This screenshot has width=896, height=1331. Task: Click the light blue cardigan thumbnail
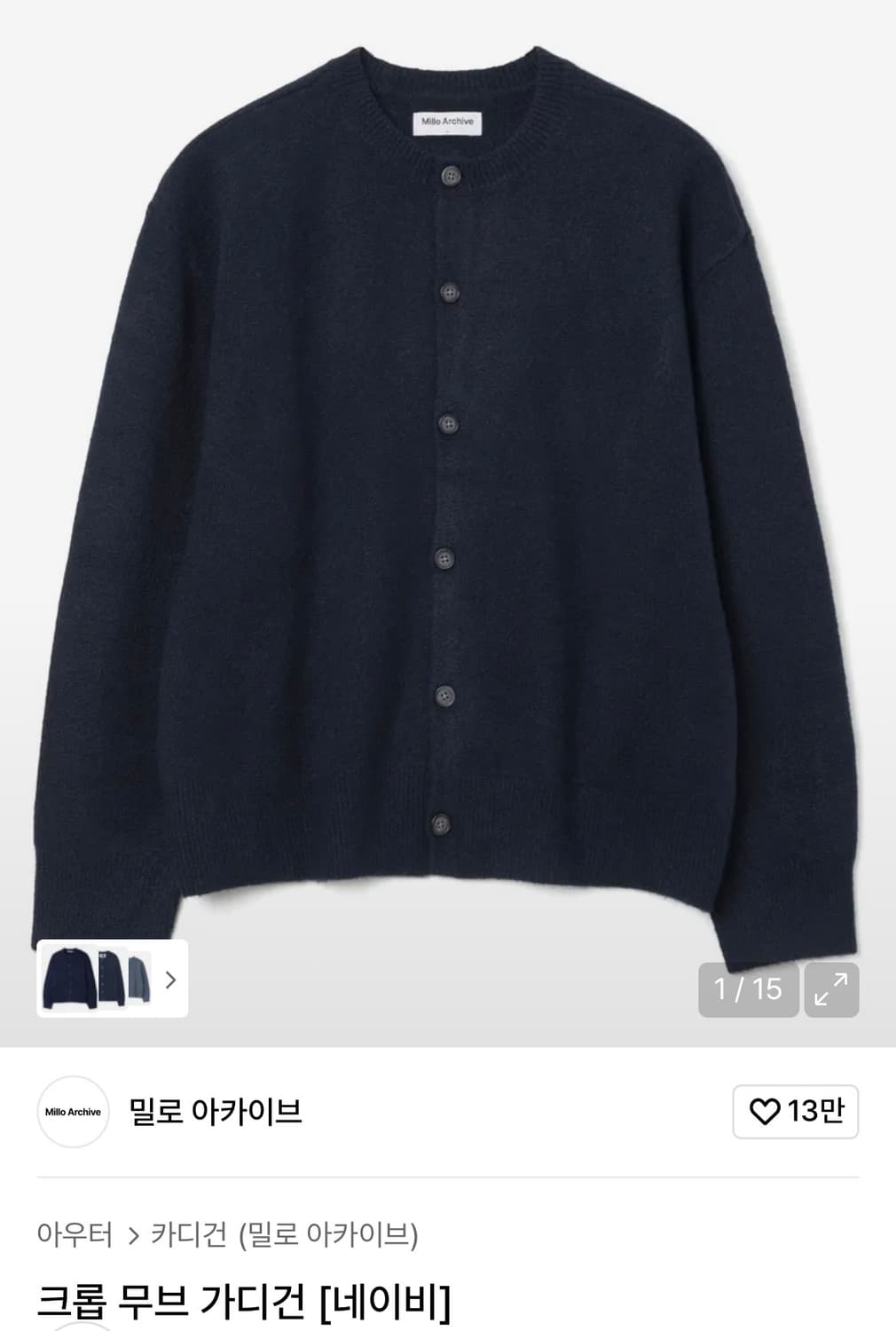pyautogui.click(x=139, y=981)
